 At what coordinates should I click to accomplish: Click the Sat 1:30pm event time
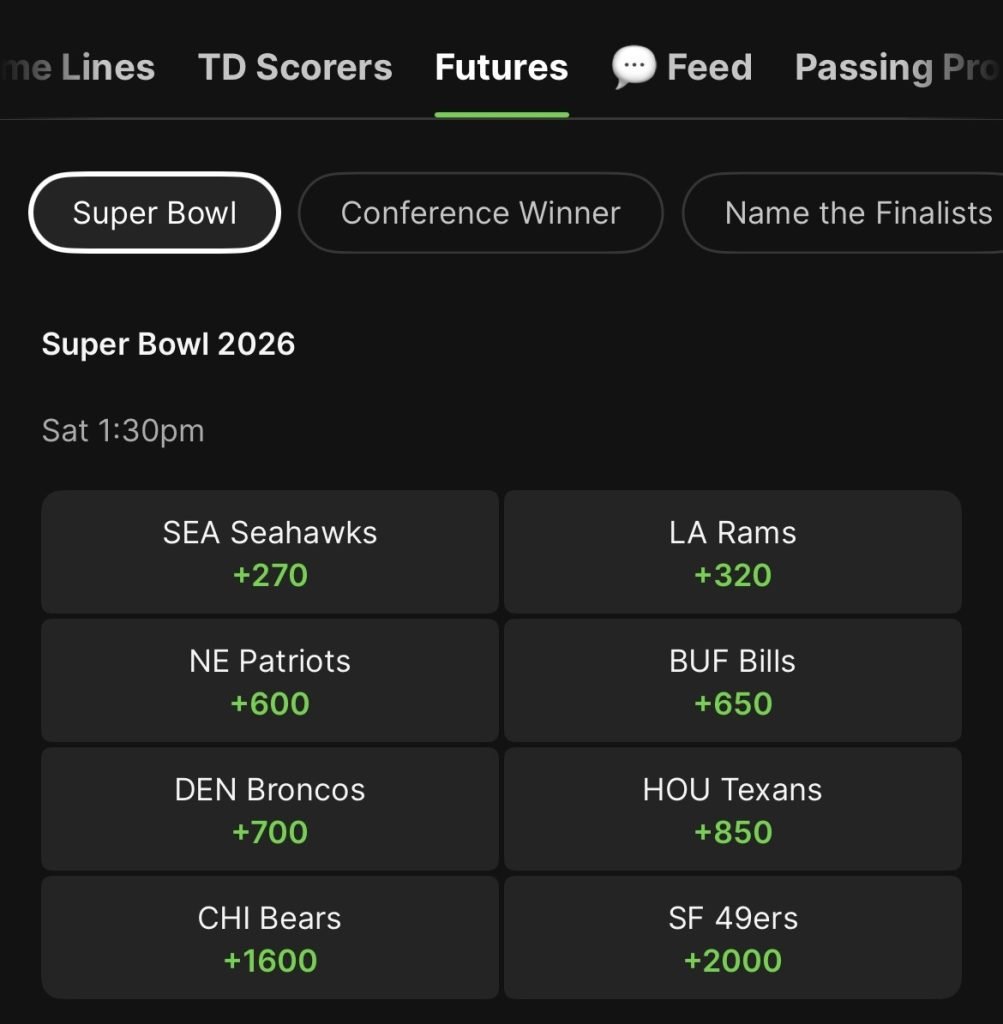pyautogui.click(x=122, y=430)
